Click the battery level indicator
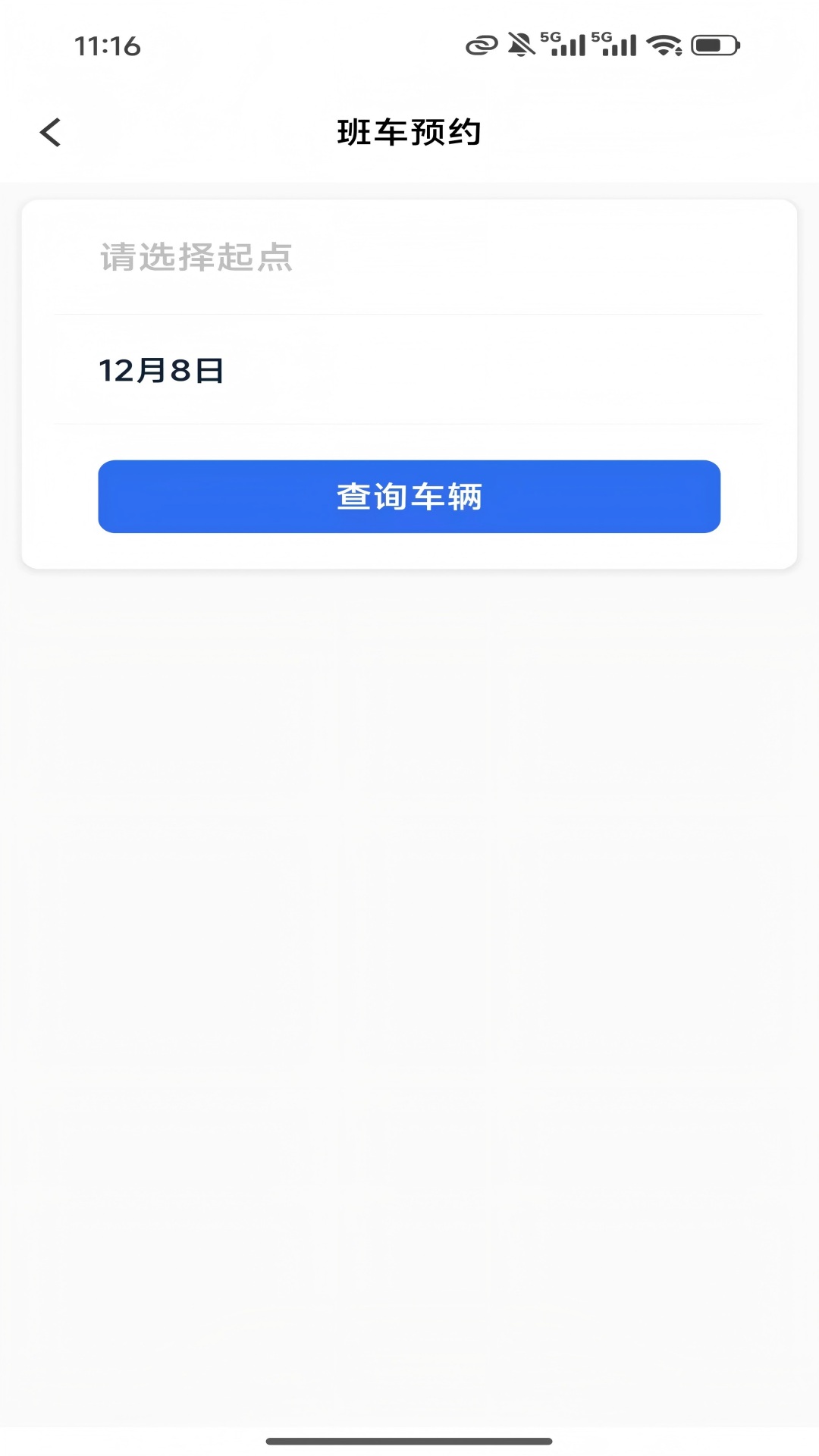Image resolution: width=819 pixels, height=1456 pixels. (x=714, y=45)
